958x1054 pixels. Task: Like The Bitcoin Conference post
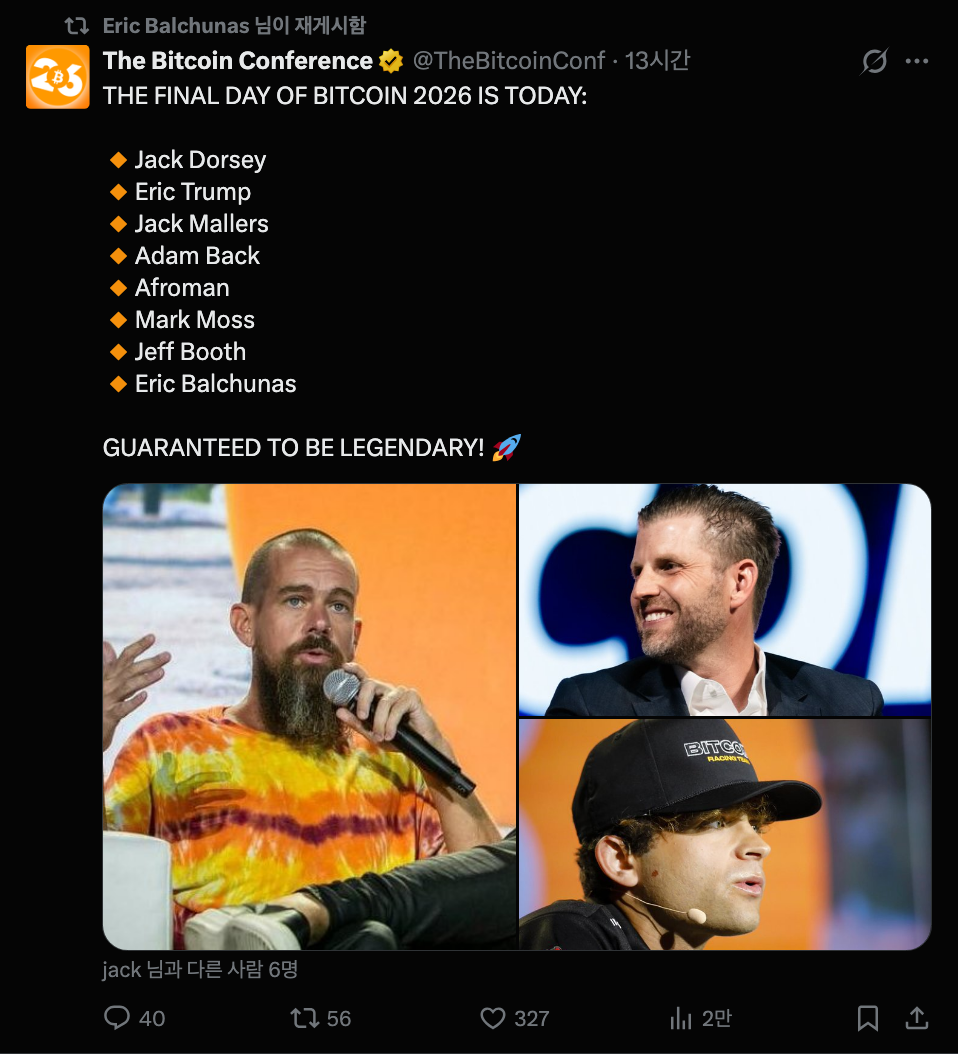(x=493, y=1018)
